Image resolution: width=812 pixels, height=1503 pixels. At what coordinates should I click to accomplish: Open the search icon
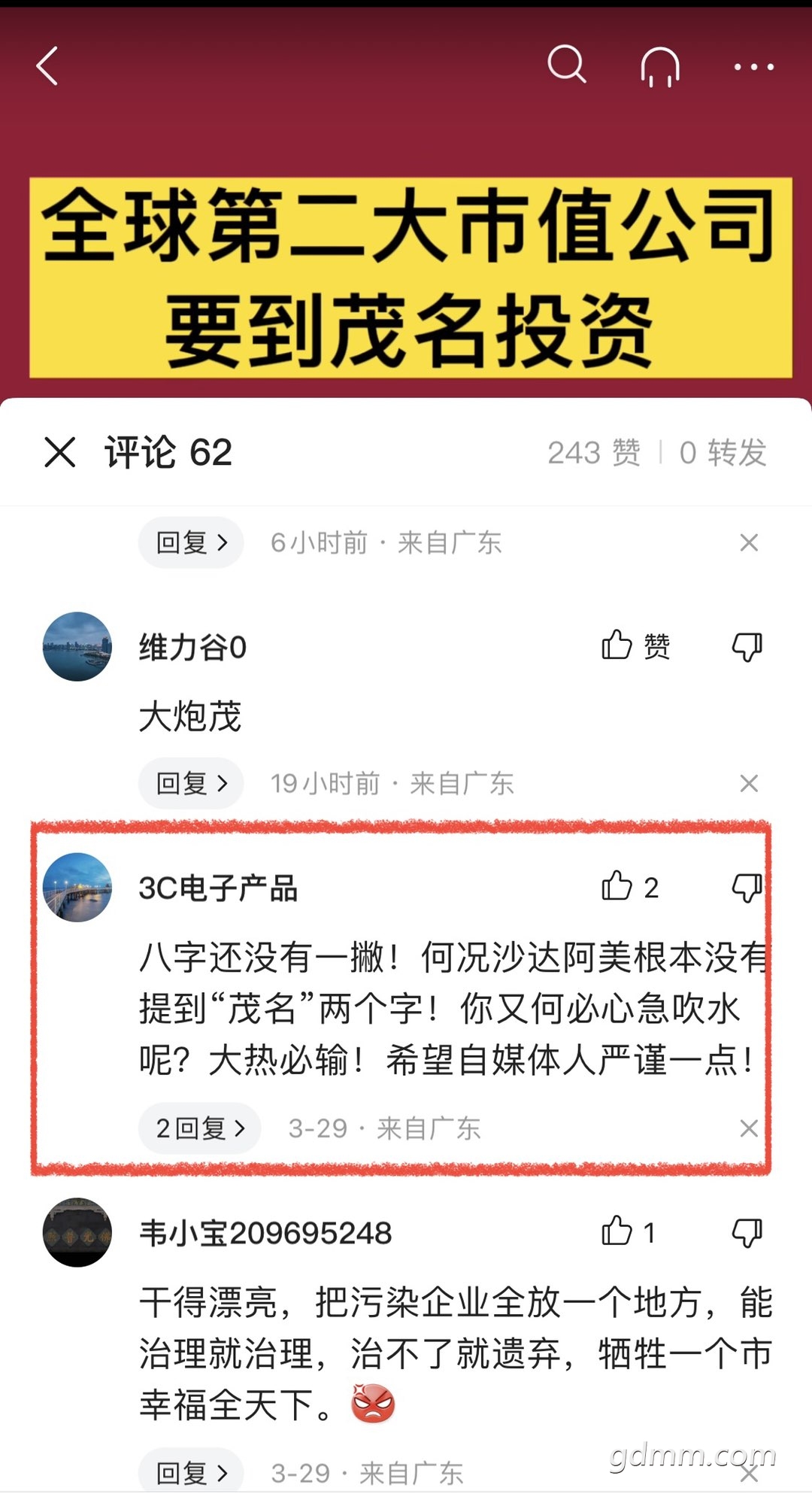(x=567, y=65)
